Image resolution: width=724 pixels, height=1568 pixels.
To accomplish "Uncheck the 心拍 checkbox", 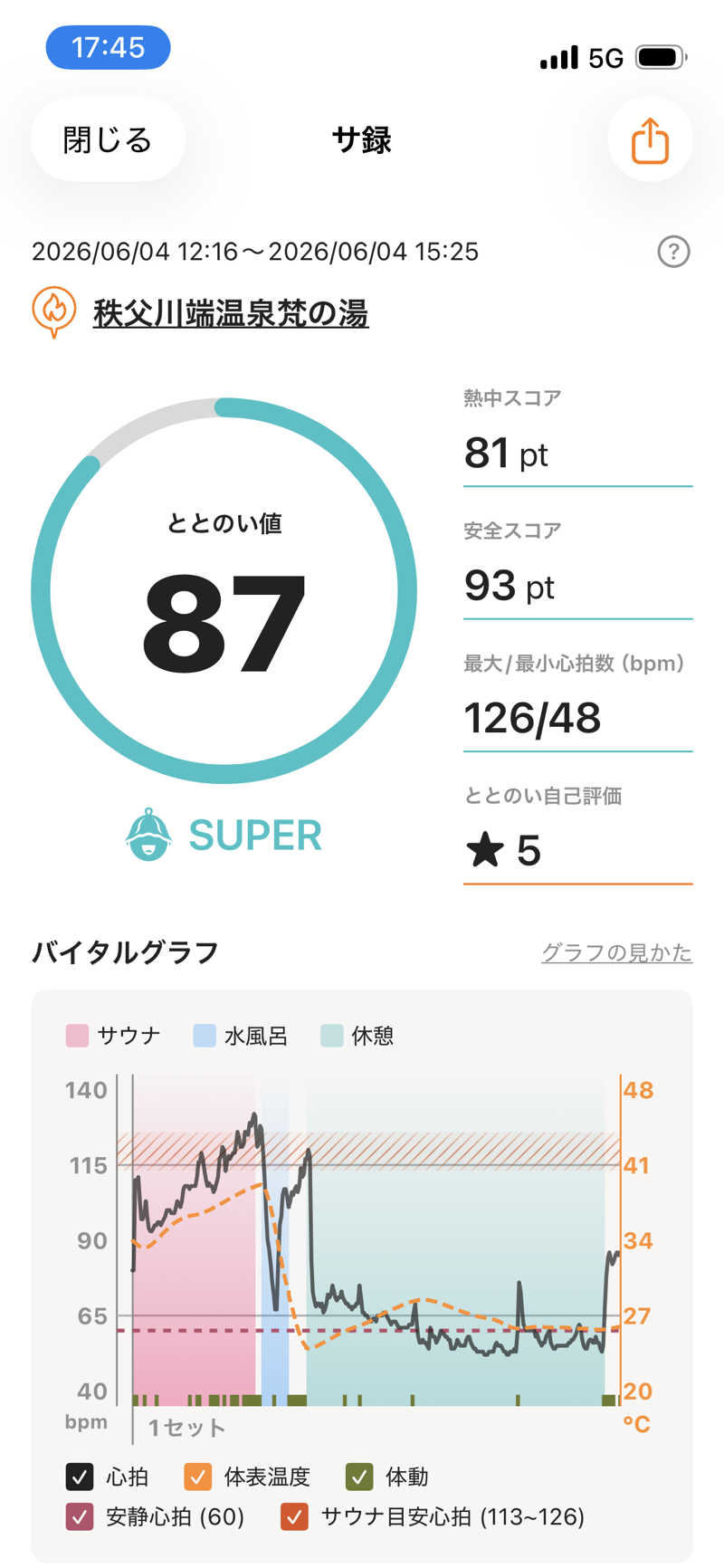I will tap(80, 1477).
